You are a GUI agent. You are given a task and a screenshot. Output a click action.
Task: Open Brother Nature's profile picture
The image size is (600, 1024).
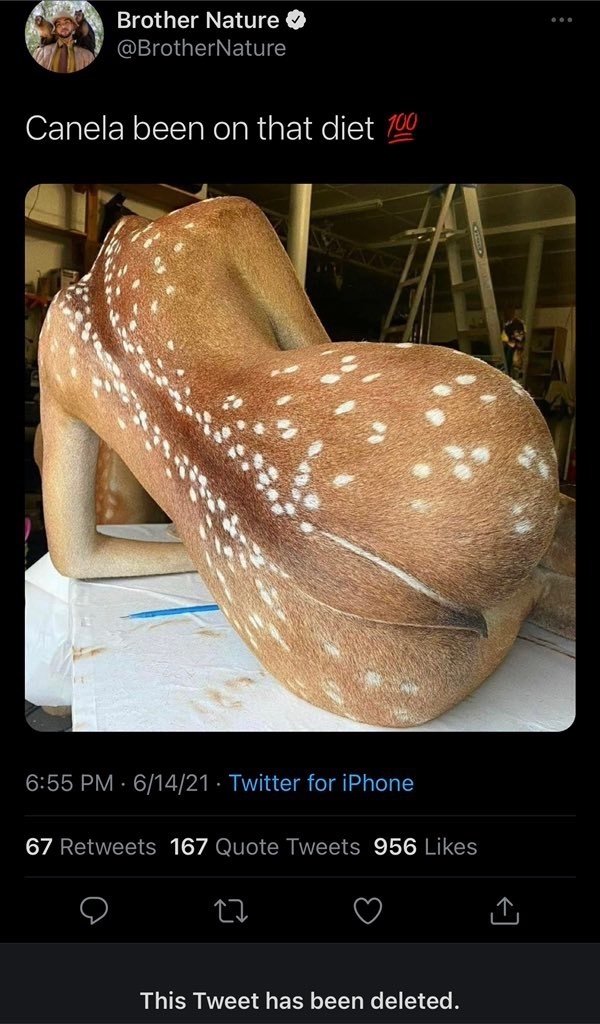[64, 35]
